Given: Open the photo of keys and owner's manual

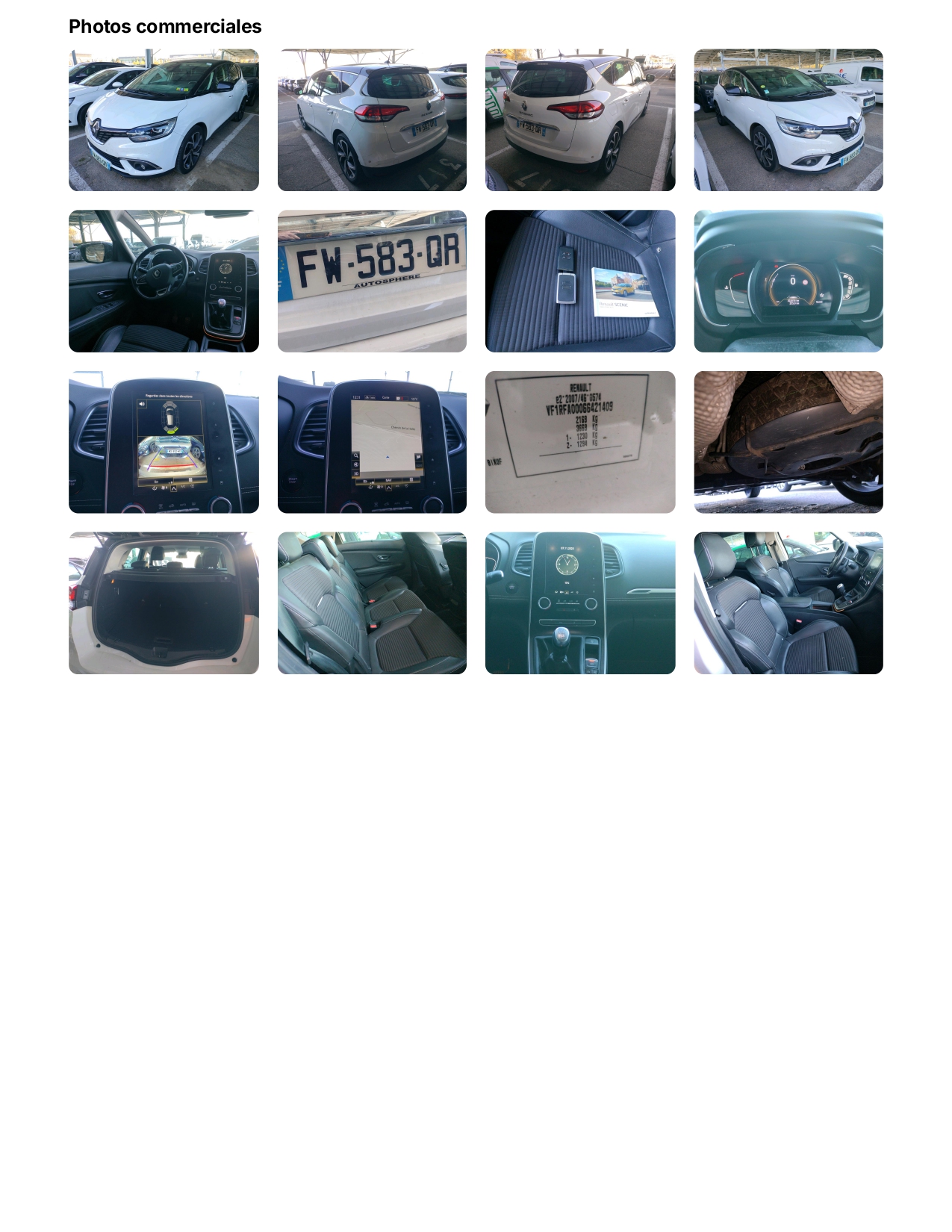Looking at the screenshot, I should coord(580,281).
